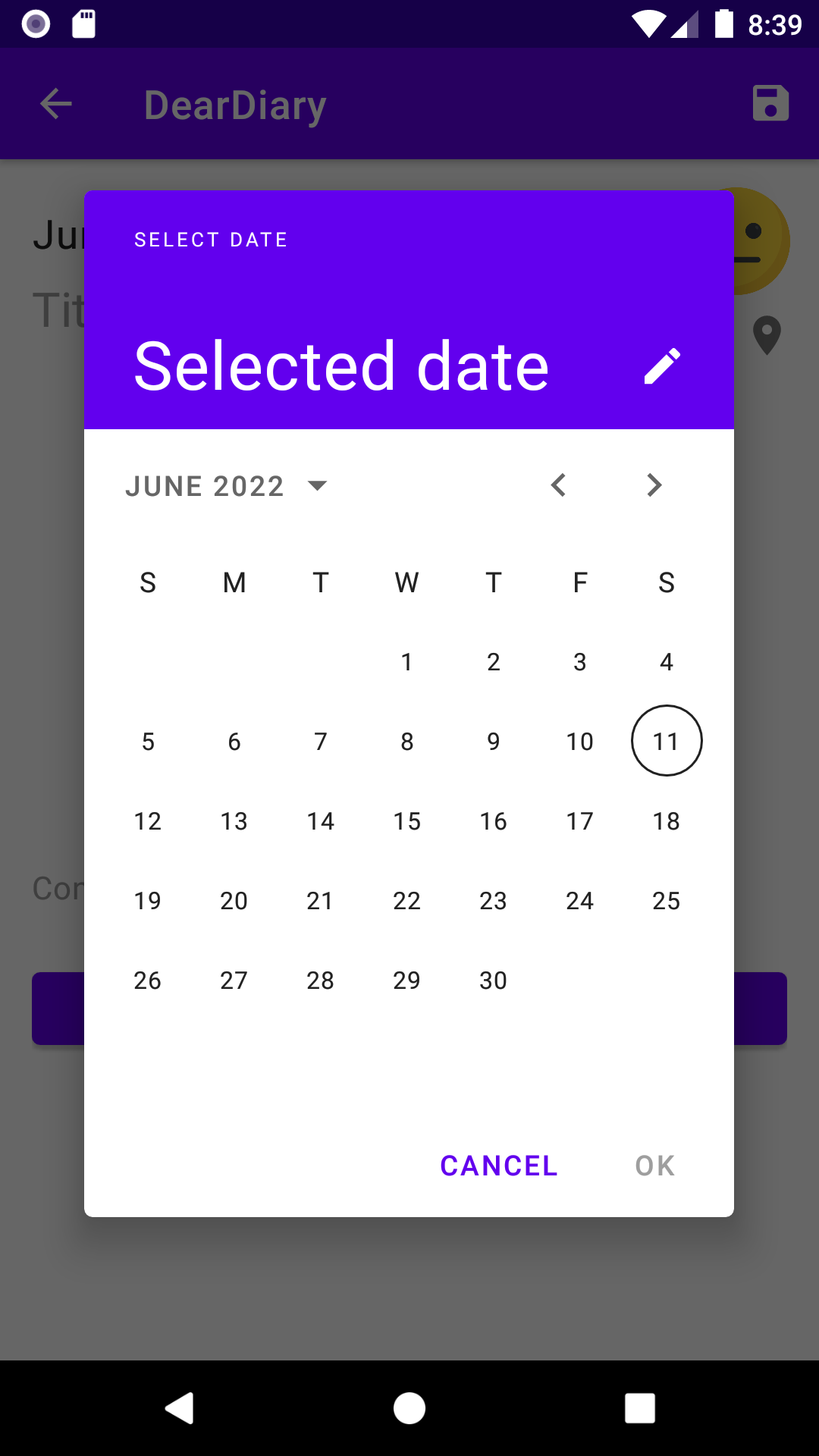Go to the next month with the right chevron

tap(654, 485)
